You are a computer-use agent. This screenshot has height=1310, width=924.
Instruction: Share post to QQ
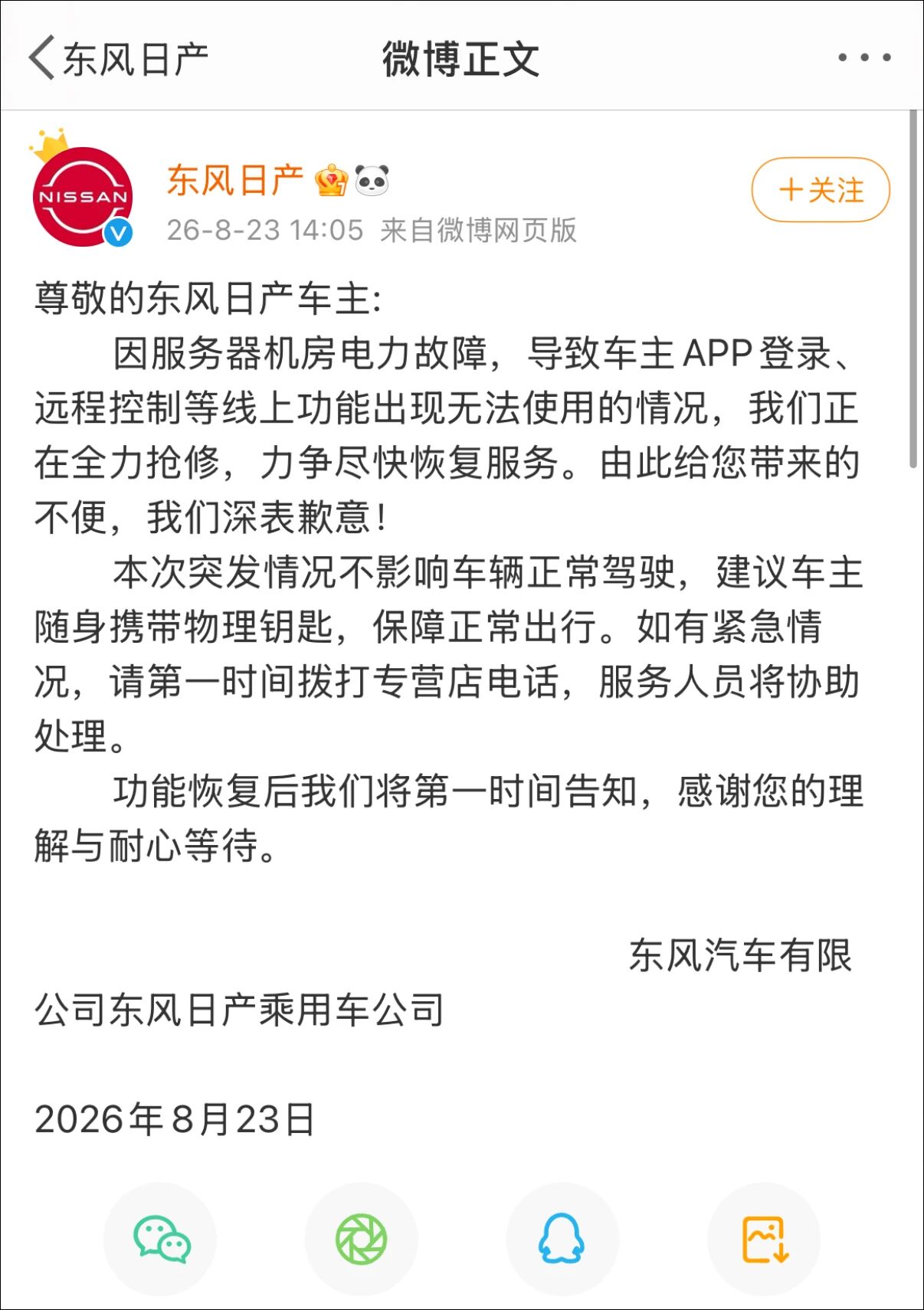pyautogui.click(x=562, y=1239)
